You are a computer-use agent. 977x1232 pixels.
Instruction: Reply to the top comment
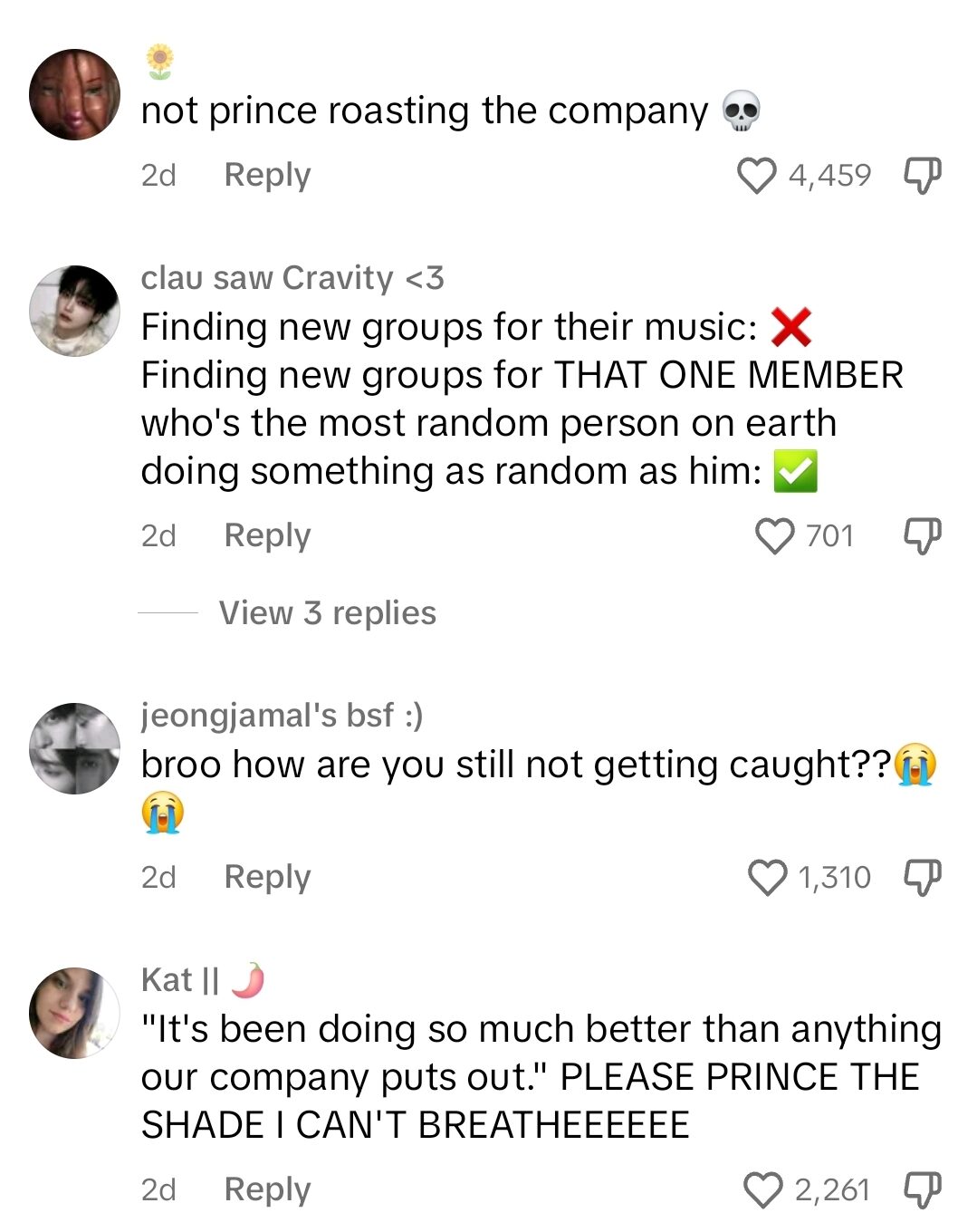[265, 175]
